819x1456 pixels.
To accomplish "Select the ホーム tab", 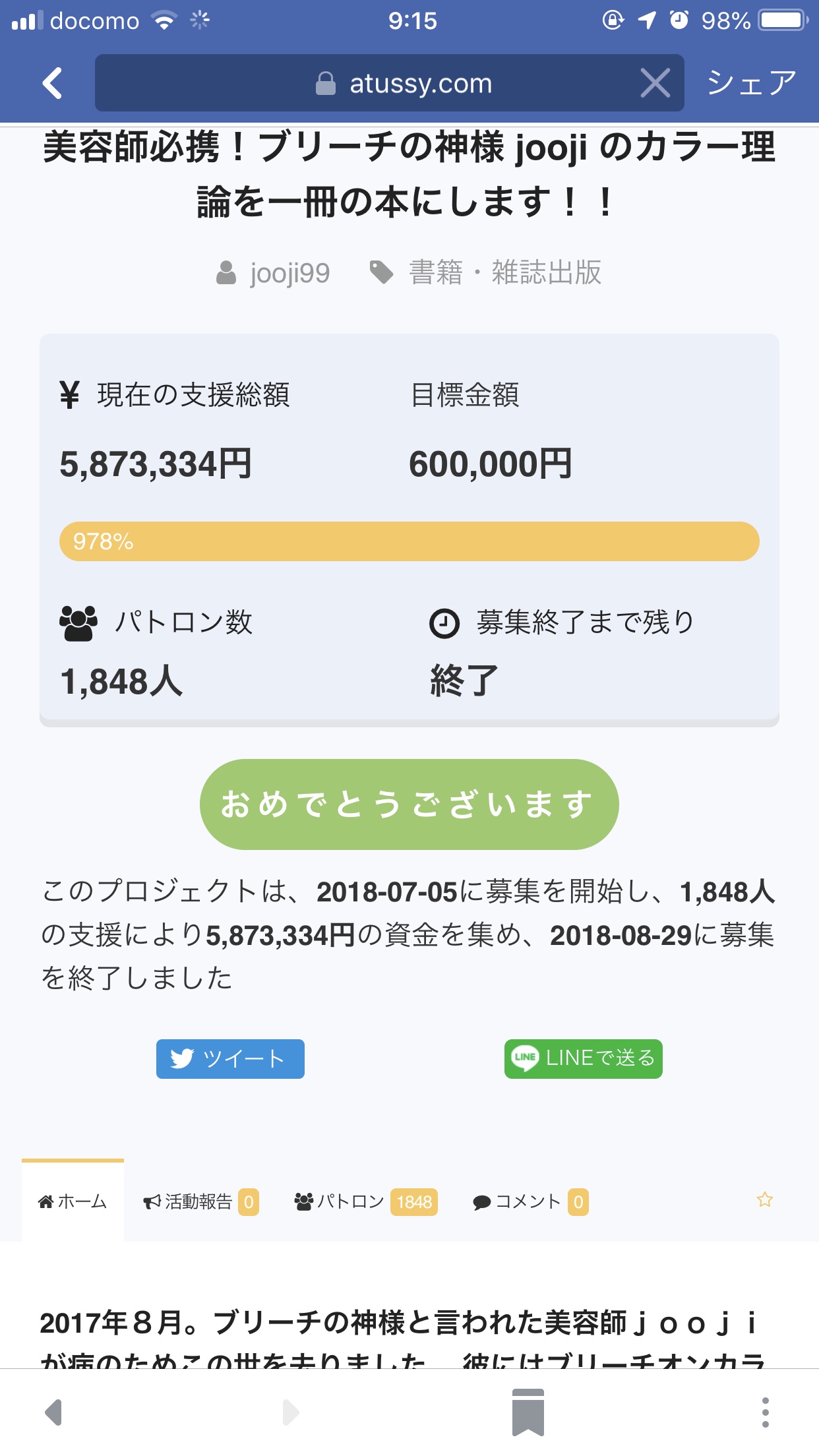I will click(x=73, y=1201).
